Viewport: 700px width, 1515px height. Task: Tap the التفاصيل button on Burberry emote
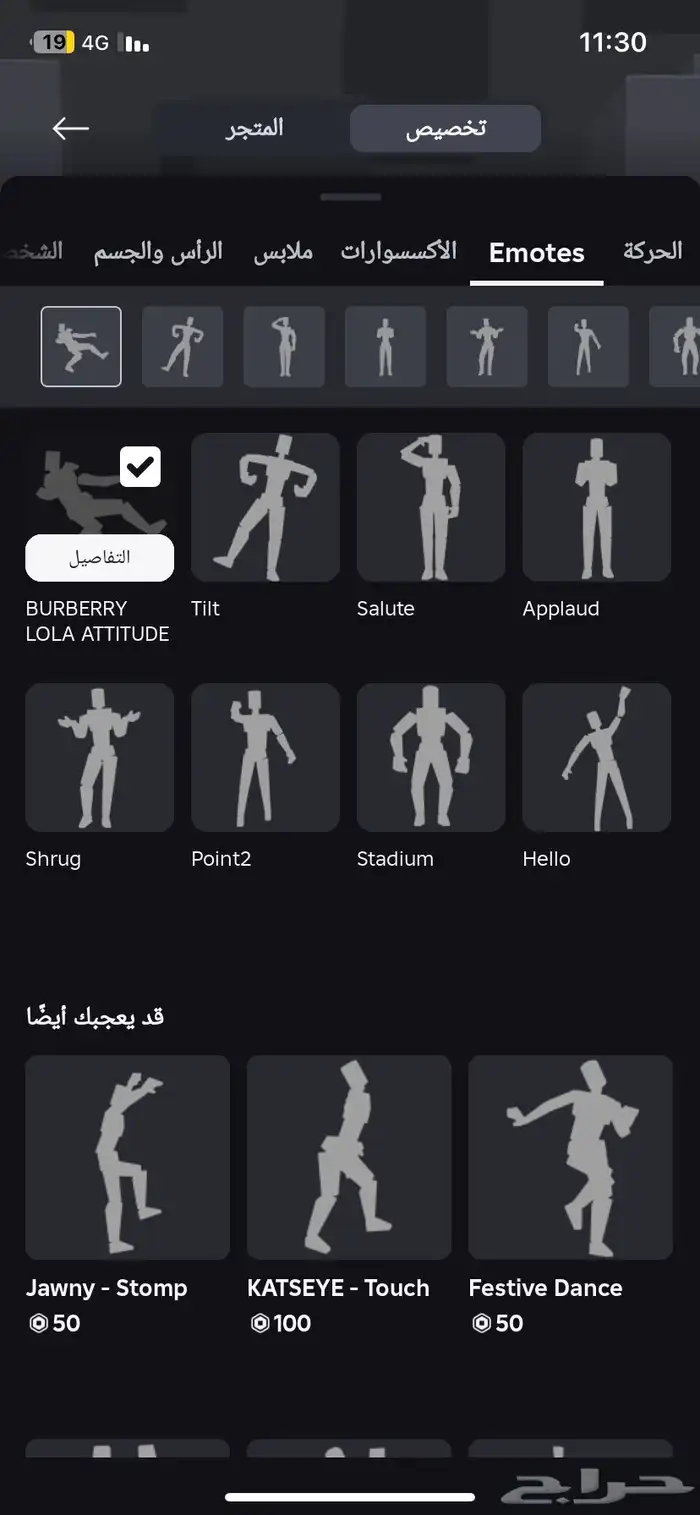(x=99, y=558)
